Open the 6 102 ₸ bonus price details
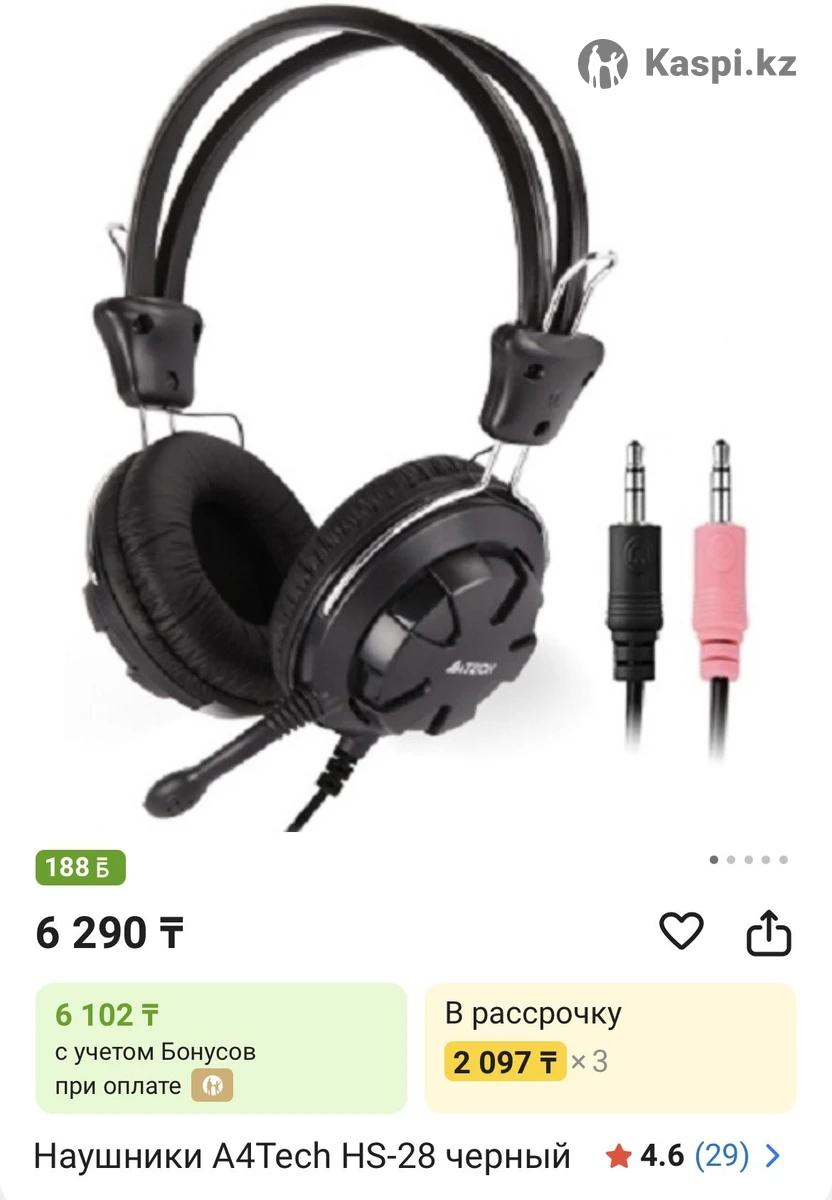The width and height of the screenshot is (832, 1200). tap(221, 1047)
